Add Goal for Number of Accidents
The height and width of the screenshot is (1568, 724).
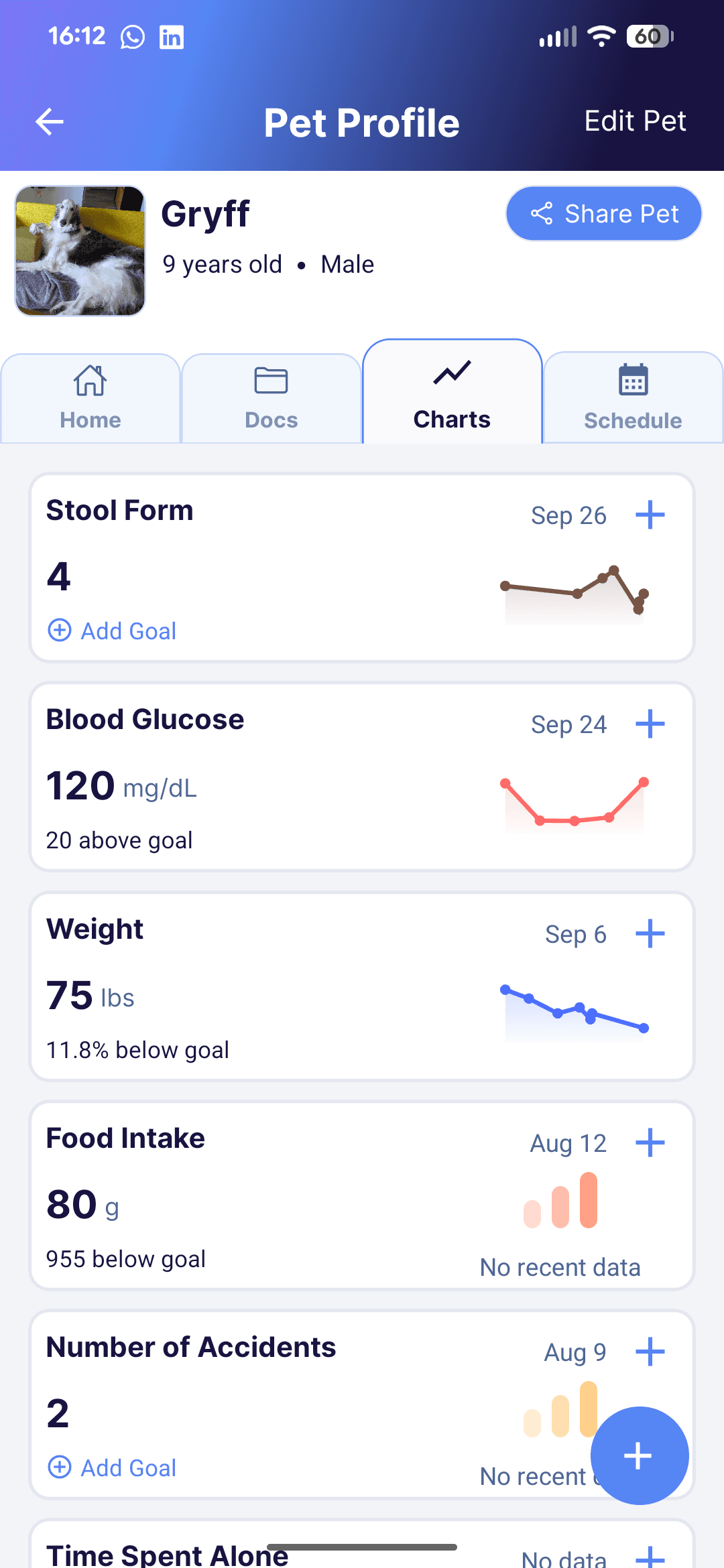(x=111, y=1467)
